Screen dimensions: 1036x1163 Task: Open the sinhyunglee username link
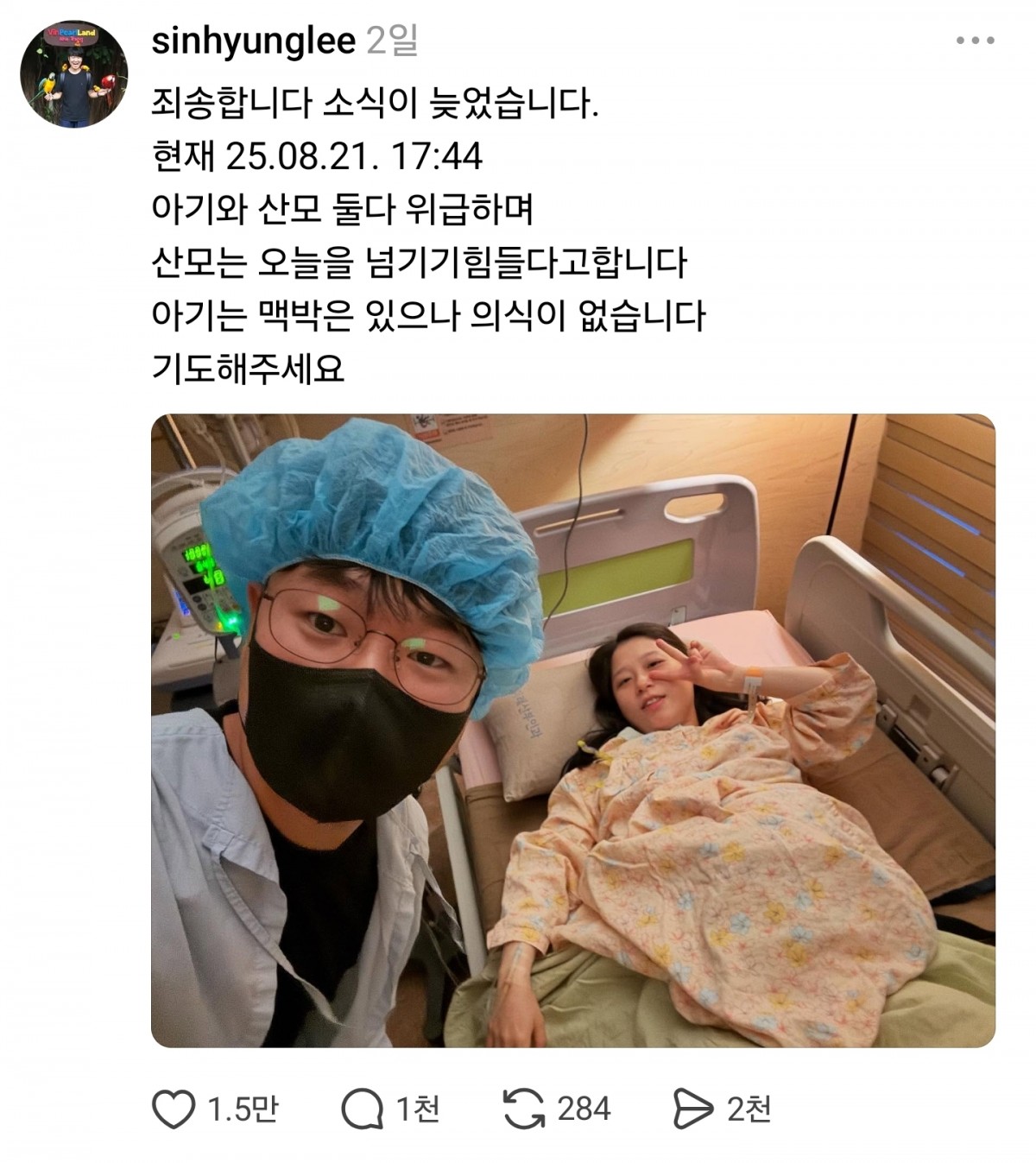click(x=253, y=41)
